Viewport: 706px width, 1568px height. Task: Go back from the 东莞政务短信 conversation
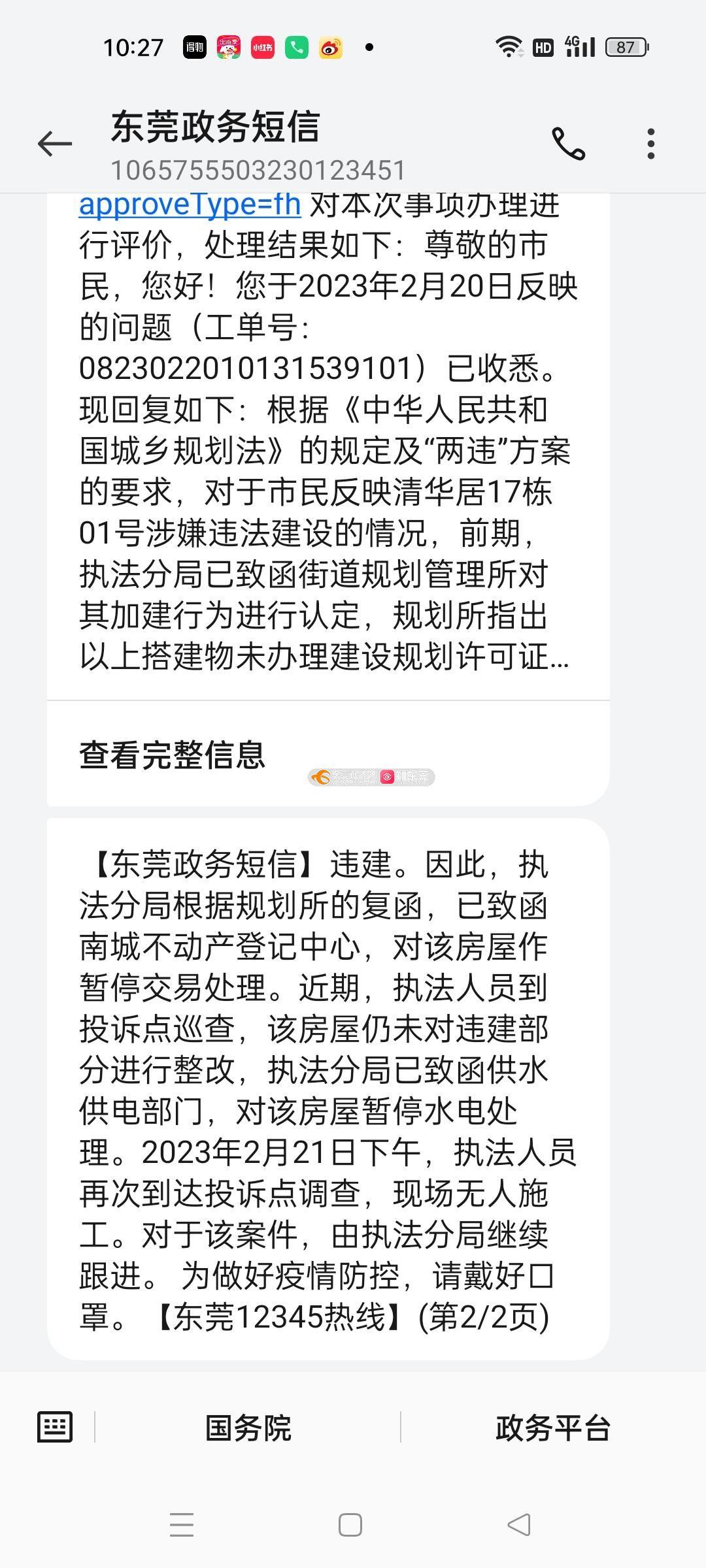click(54, 144)
